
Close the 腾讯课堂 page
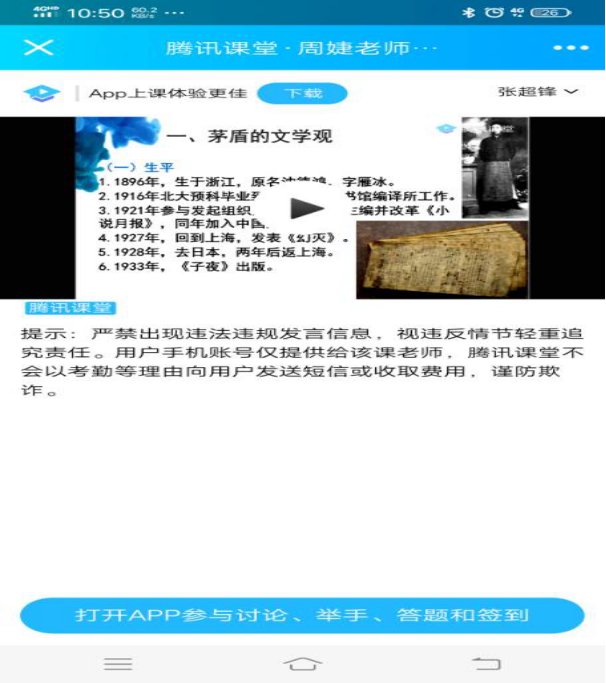[x=38, y=48]
